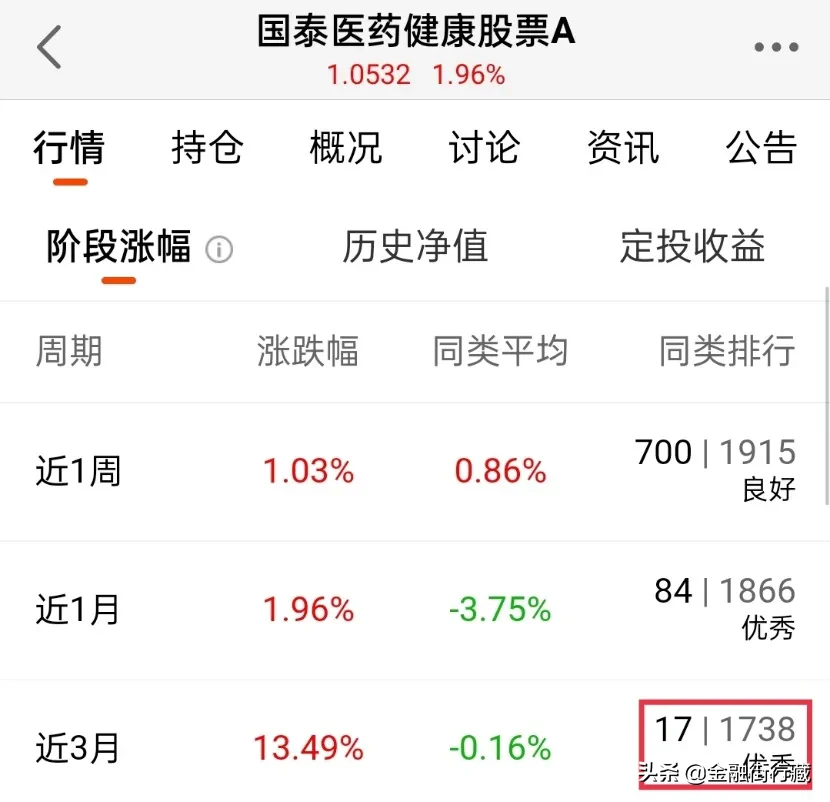The width and height of the screenshot is (830, 802).
Task: Go back using the top-left arrow
Action: coord(49,47)
